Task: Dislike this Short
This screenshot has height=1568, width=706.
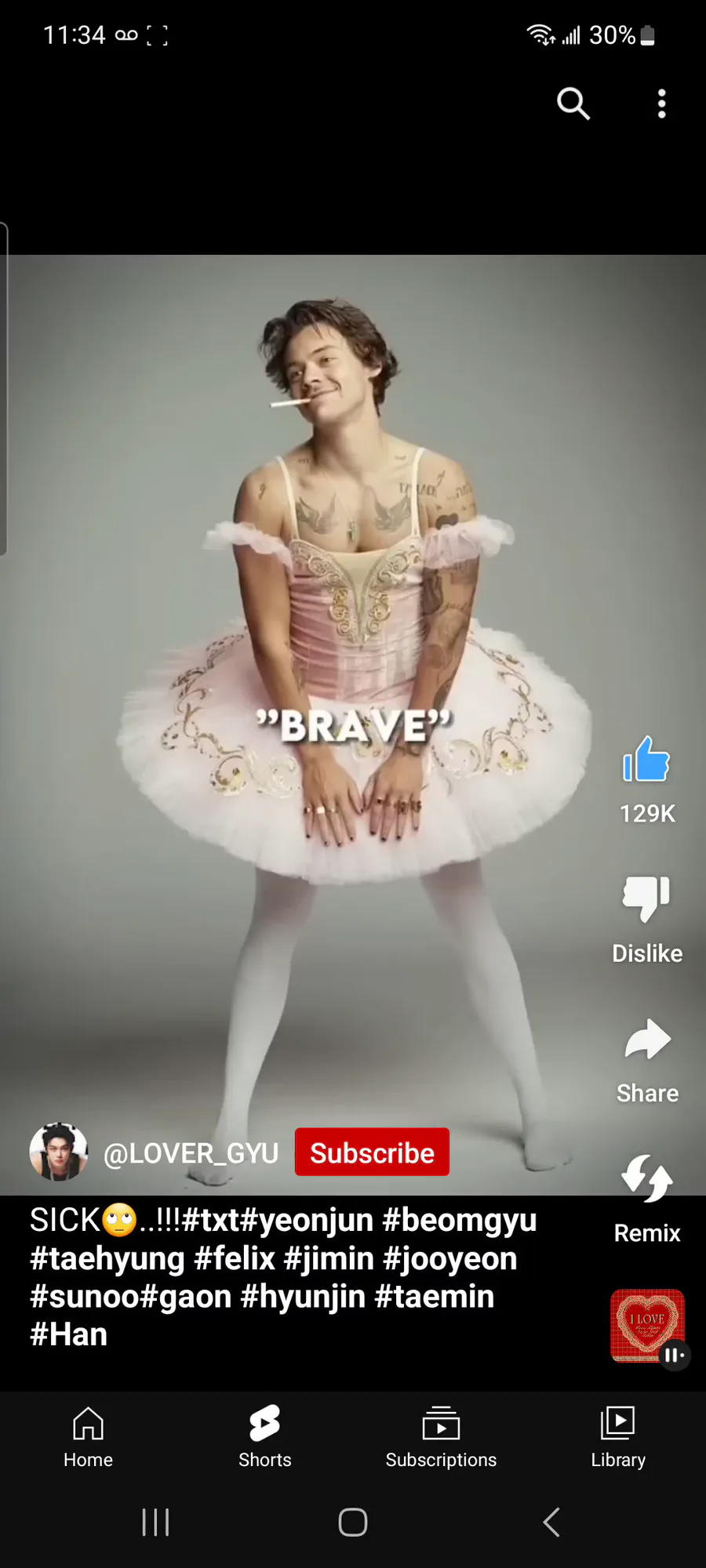Action: tap(646, 899)
